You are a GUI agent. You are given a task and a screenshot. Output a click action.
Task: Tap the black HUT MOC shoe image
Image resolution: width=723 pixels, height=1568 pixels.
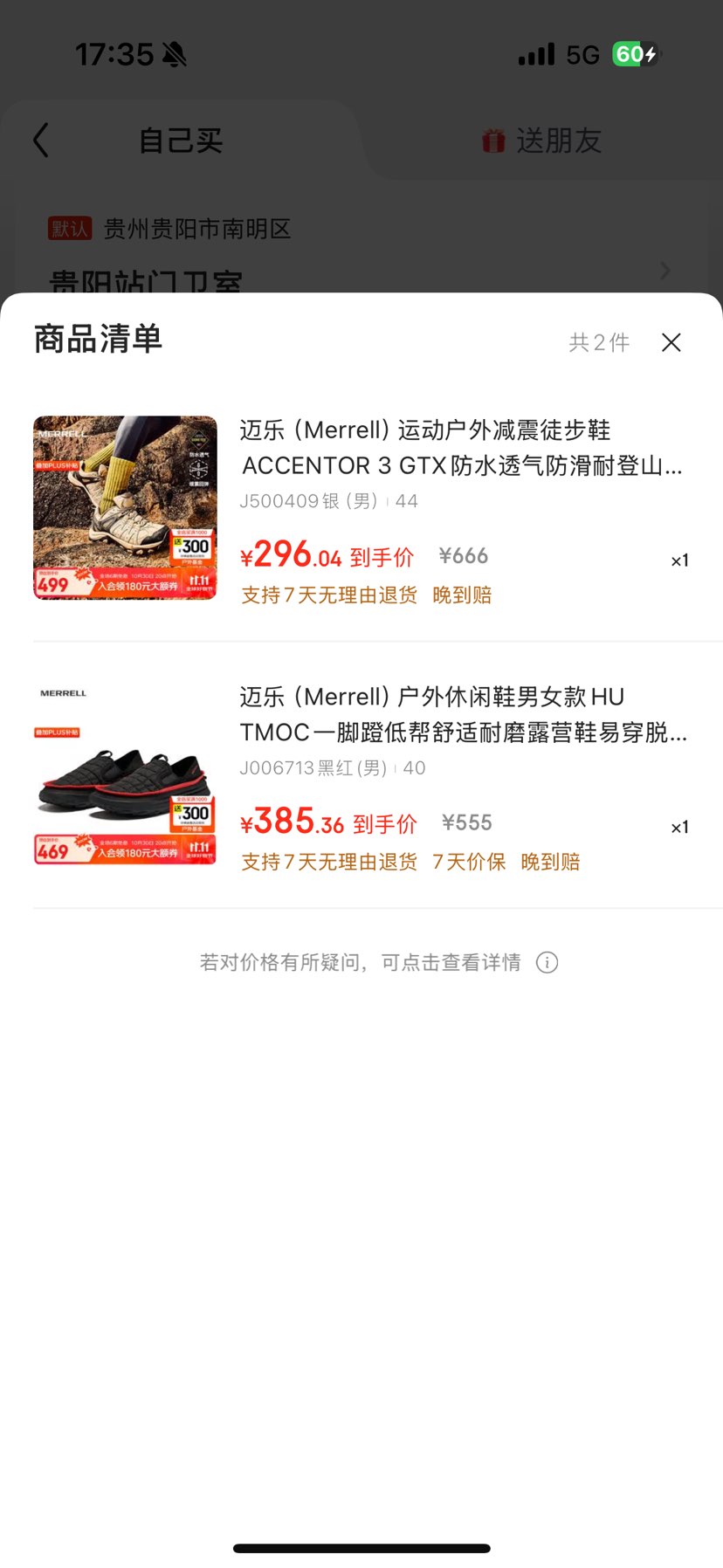point(125,774)
